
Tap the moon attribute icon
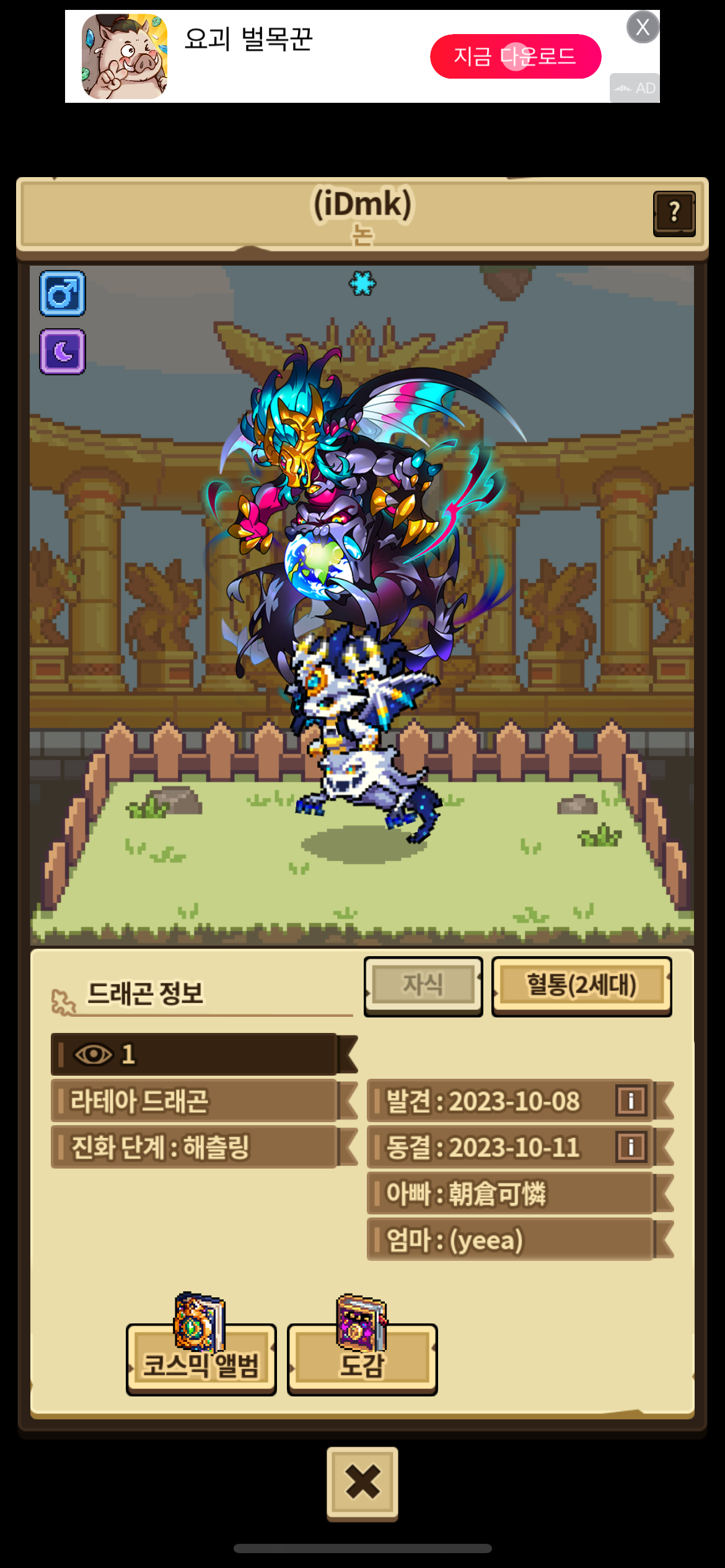pos(63,352)
